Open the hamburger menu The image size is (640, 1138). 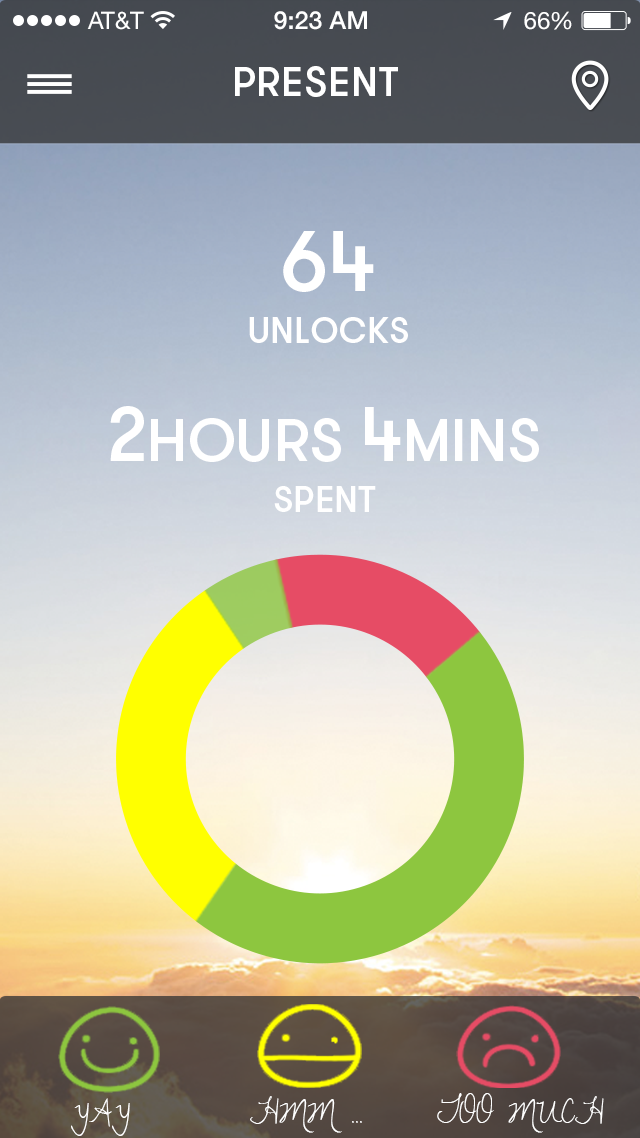[x=49, y=85]
